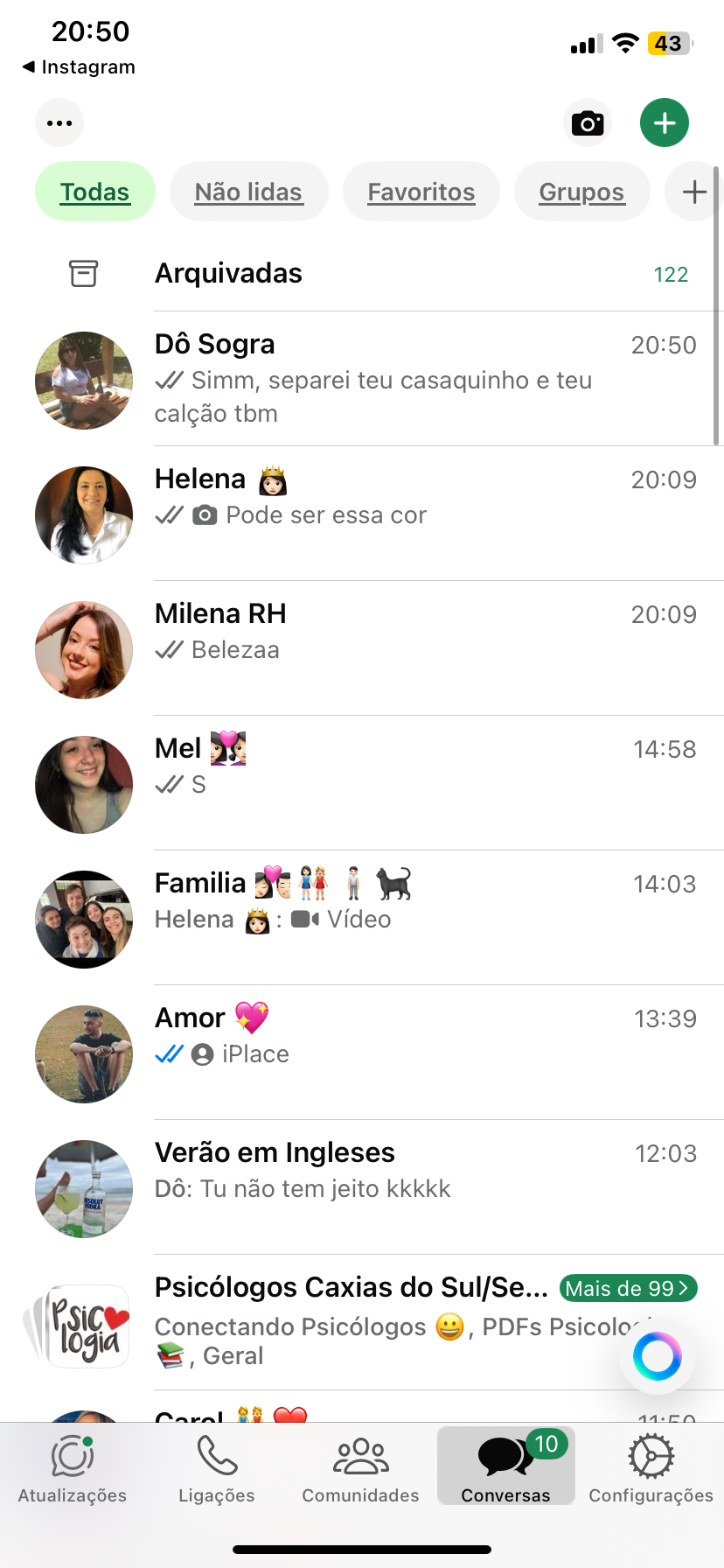This screenshot has height=1568, width=724.
Task: Filter chats by Grupos
Action: (x=581, y=192)
